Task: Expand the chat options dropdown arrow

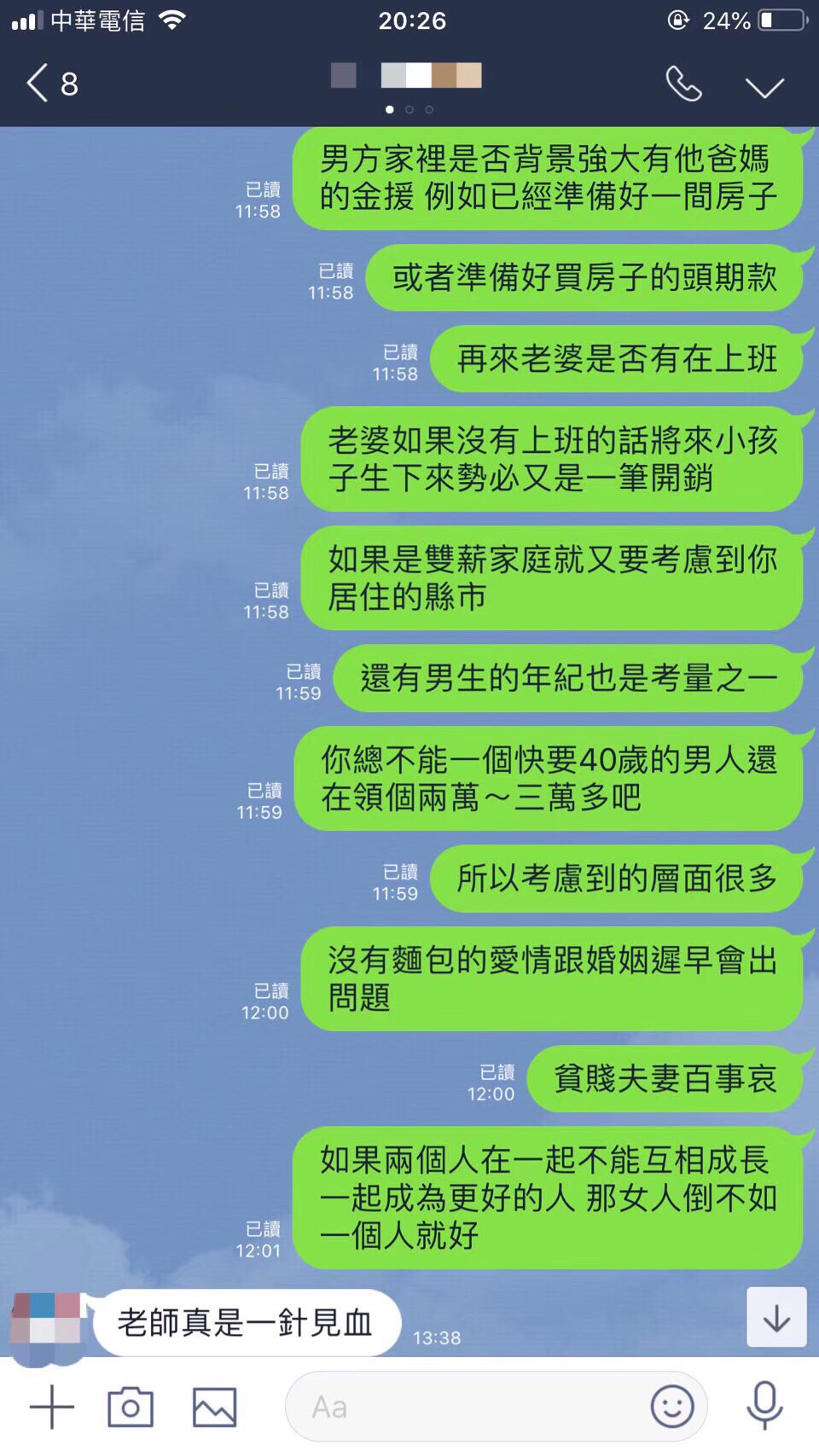Action: point(764,86)
